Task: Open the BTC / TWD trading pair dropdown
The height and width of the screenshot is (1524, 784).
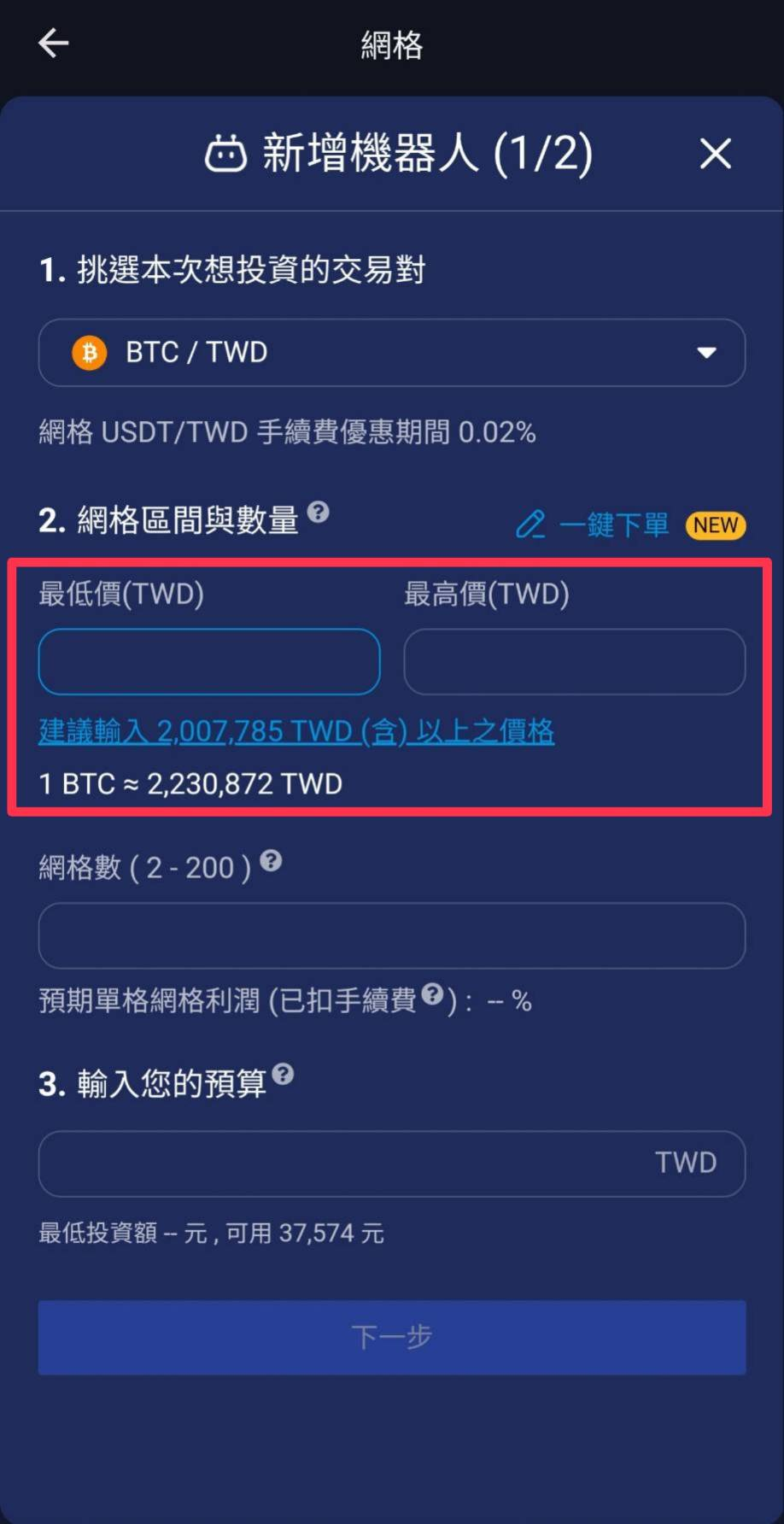Action: [391, 353]
